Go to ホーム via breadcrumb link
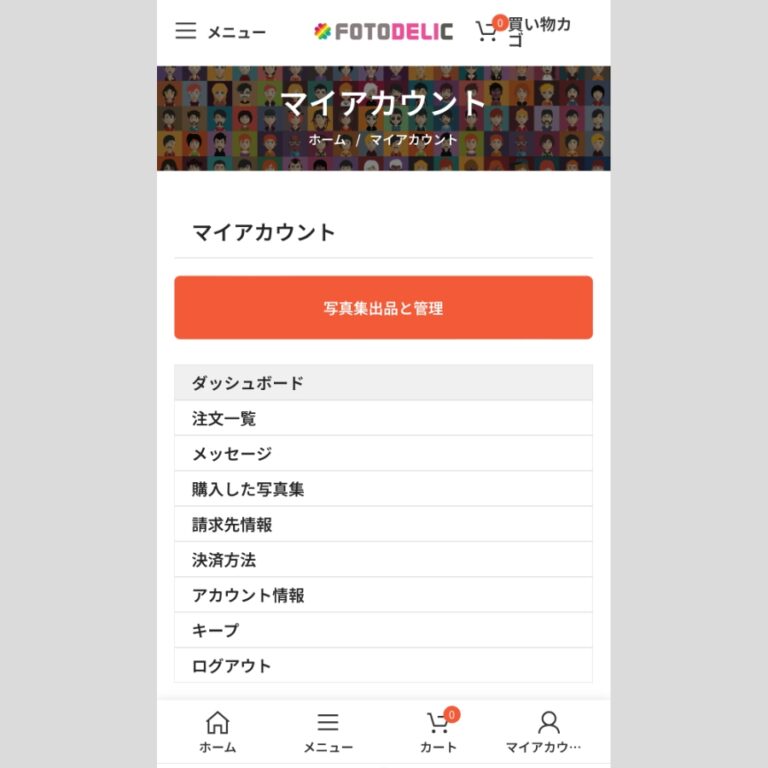Image resolution: width=768 pixels, height=768 pixels. [x=327, y=140]
